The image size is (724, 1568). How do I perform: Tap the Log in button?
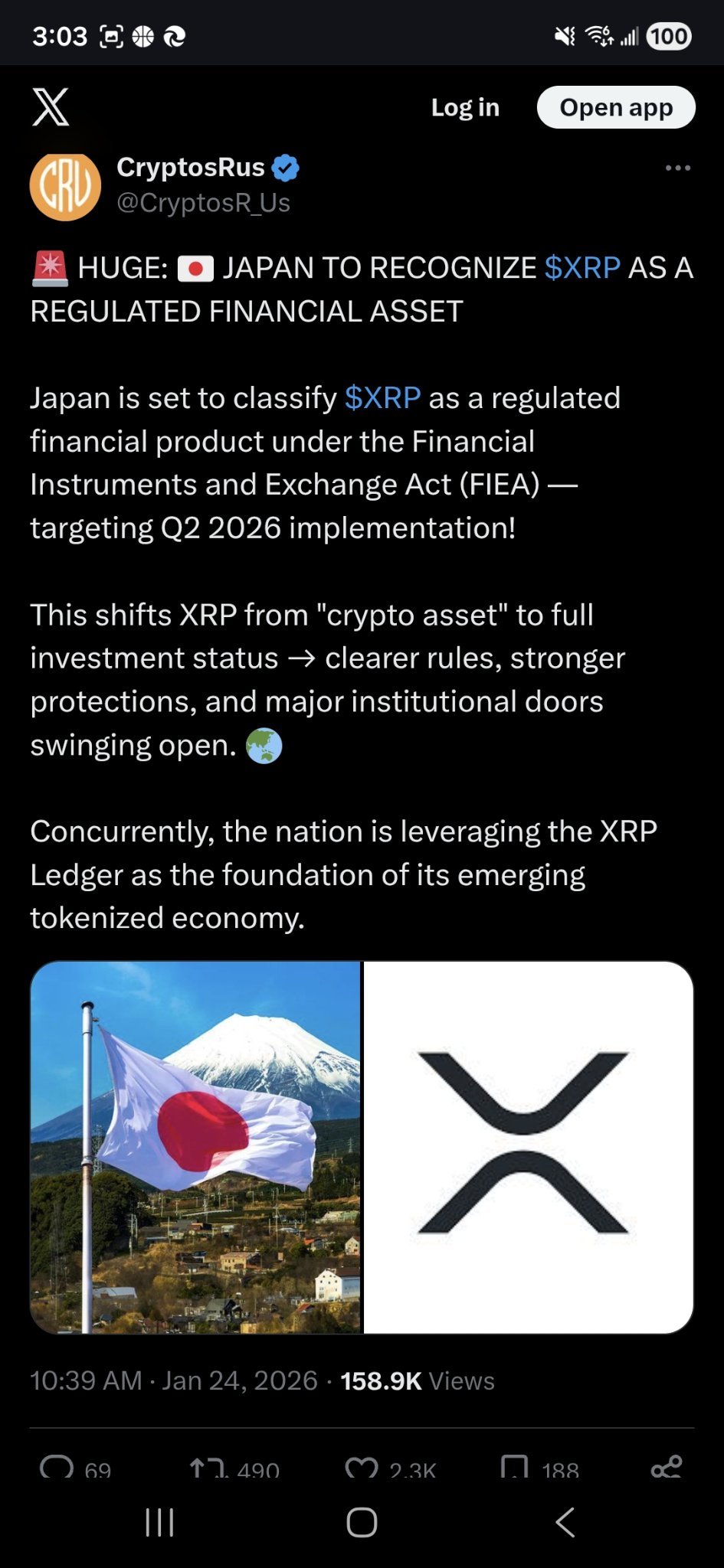click(465, 107)
